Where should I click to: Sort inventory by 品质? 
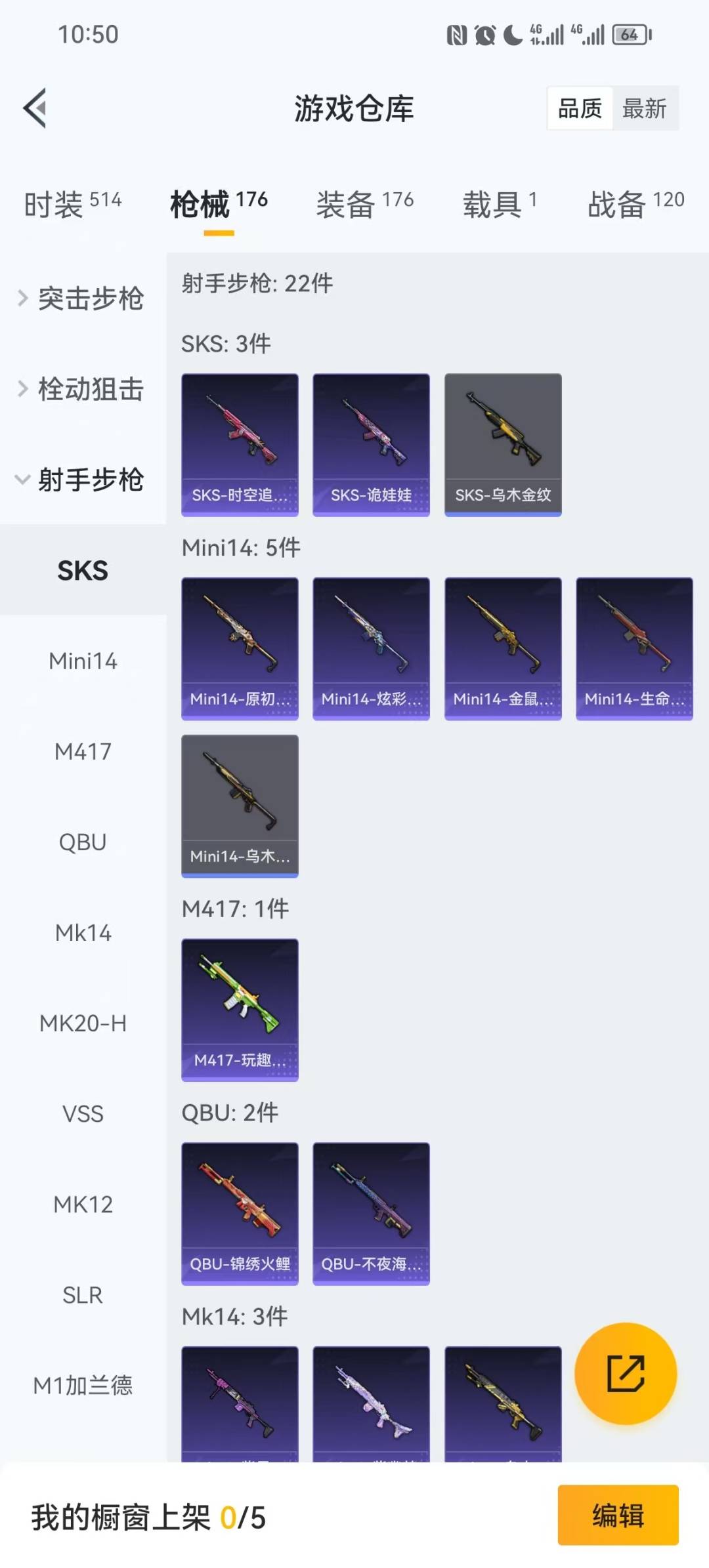(x=580, y=108)
